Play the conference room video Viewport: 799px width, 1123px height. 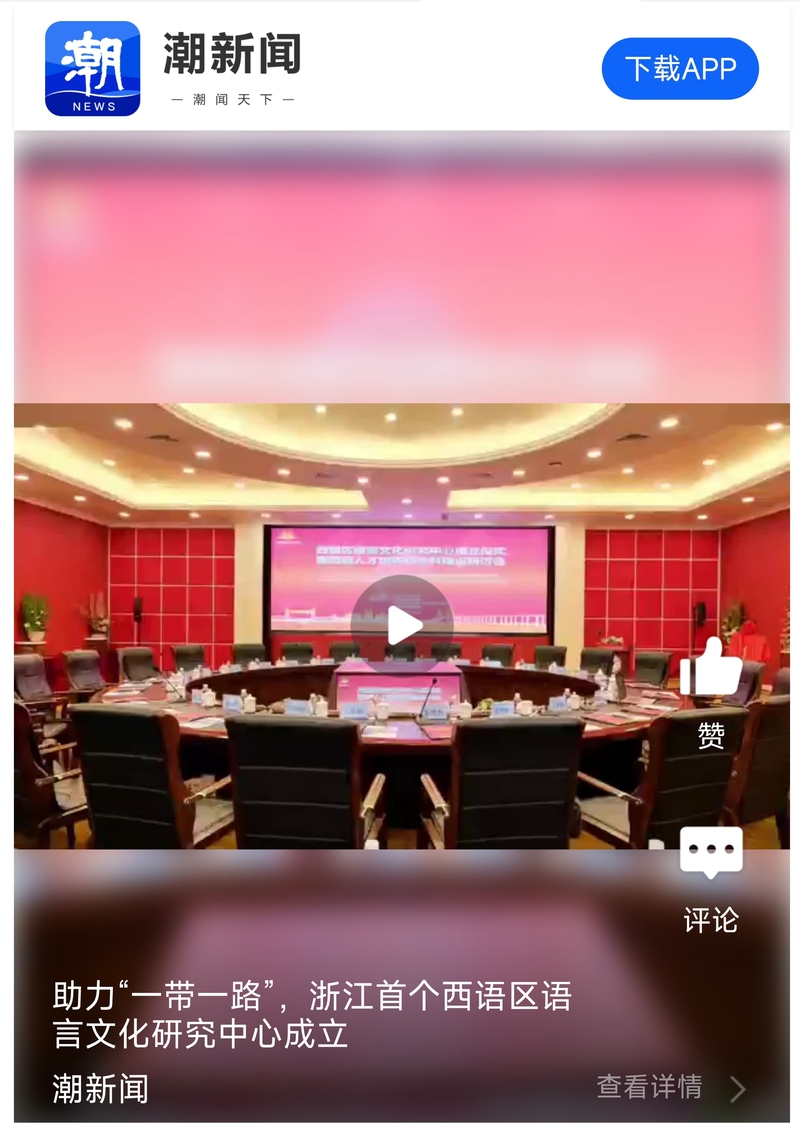[x=402, y=625]
